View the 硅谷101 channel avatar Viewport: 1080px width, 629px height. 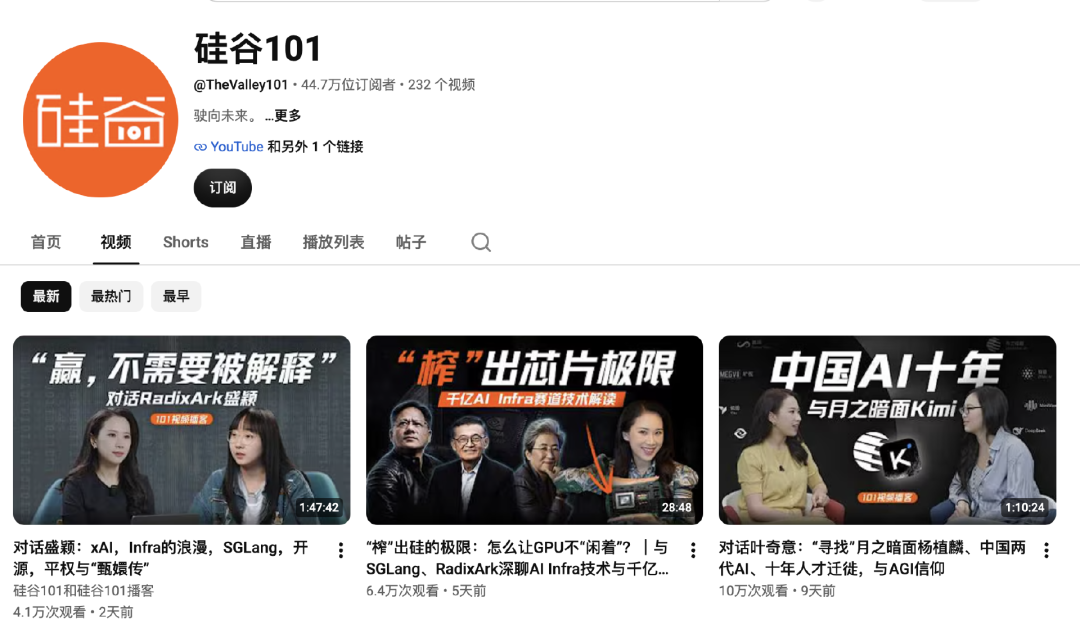tap(101, 120)
